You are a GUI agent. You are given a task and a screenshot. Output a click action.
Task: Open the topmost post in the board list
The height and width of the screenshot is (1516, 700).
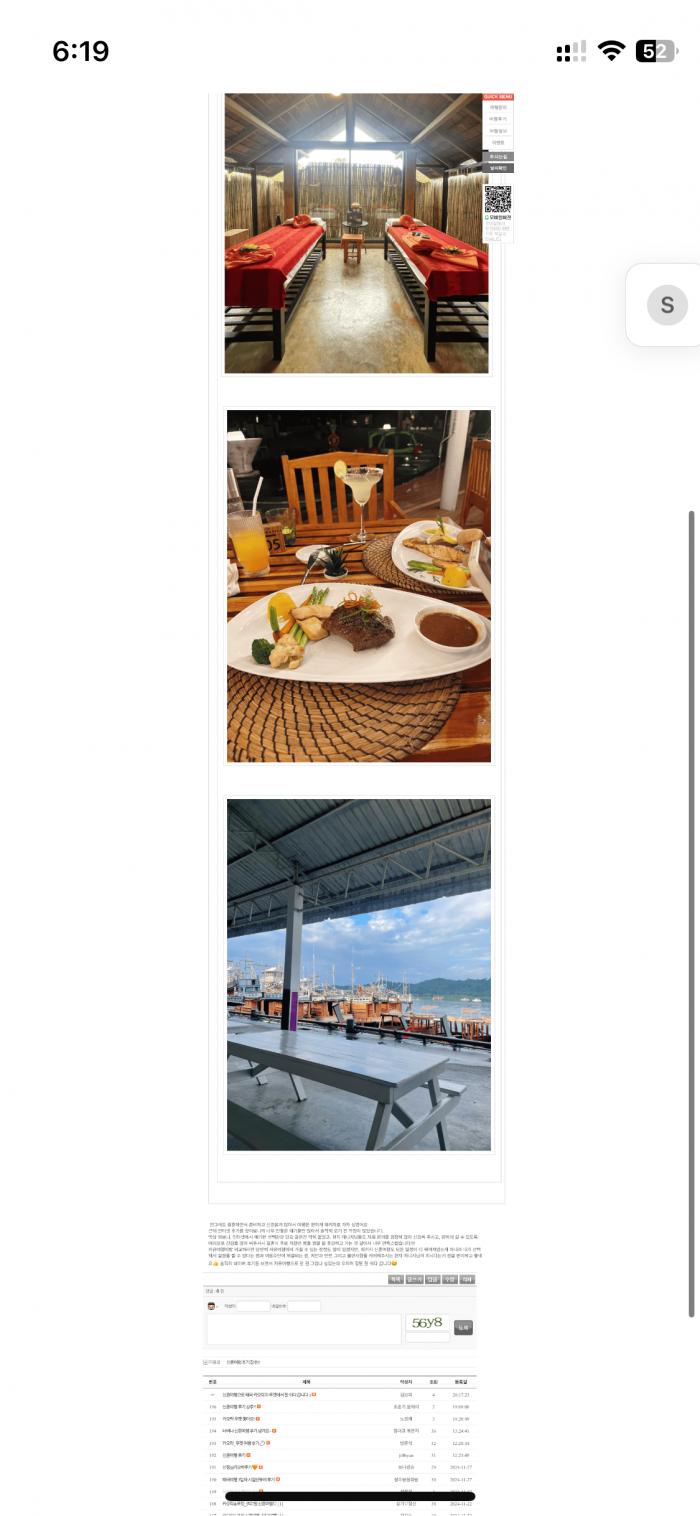[268, 1395]
